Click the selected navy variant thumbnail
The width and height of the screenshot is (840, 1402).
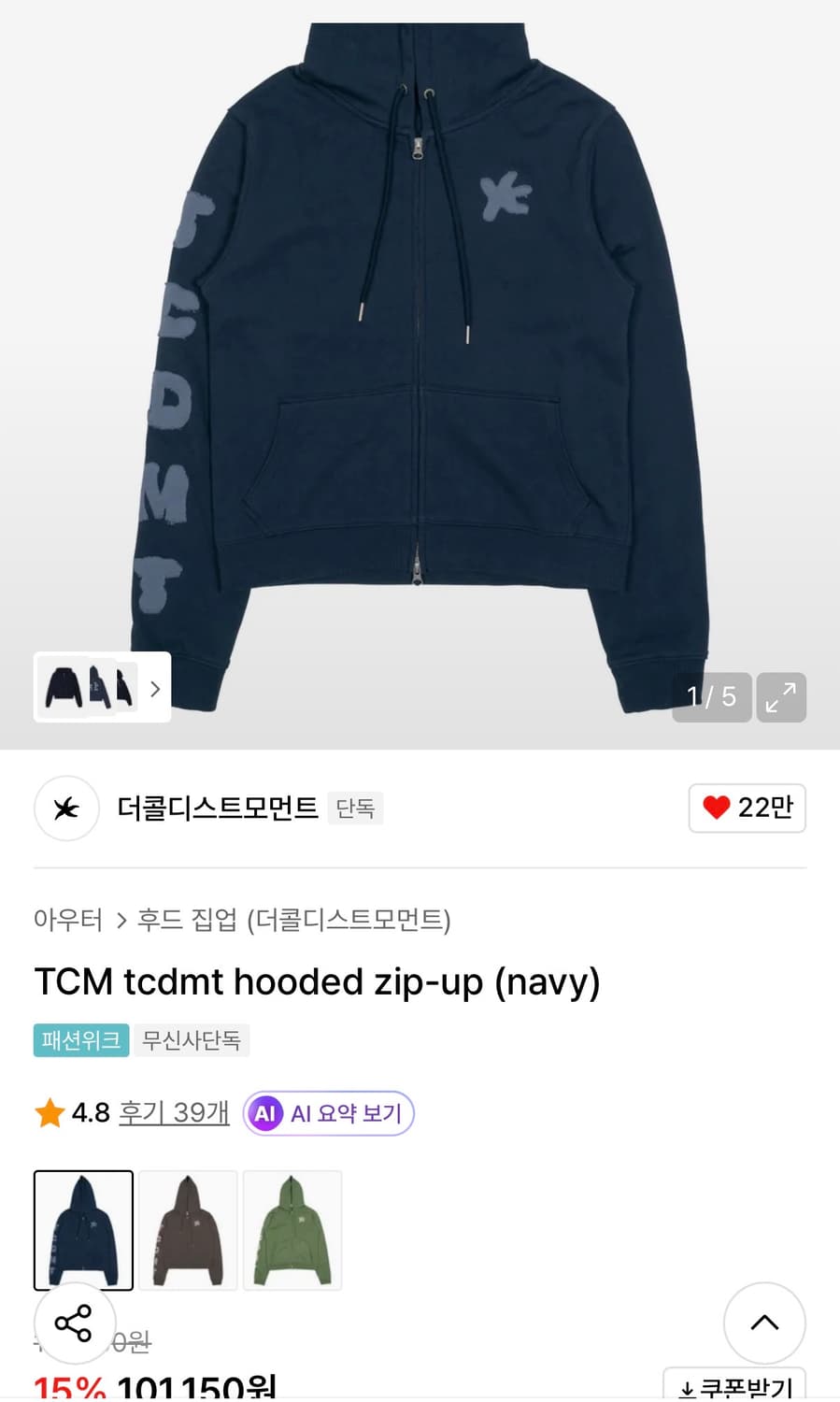pyautogui.click(x=83, y=1230)
